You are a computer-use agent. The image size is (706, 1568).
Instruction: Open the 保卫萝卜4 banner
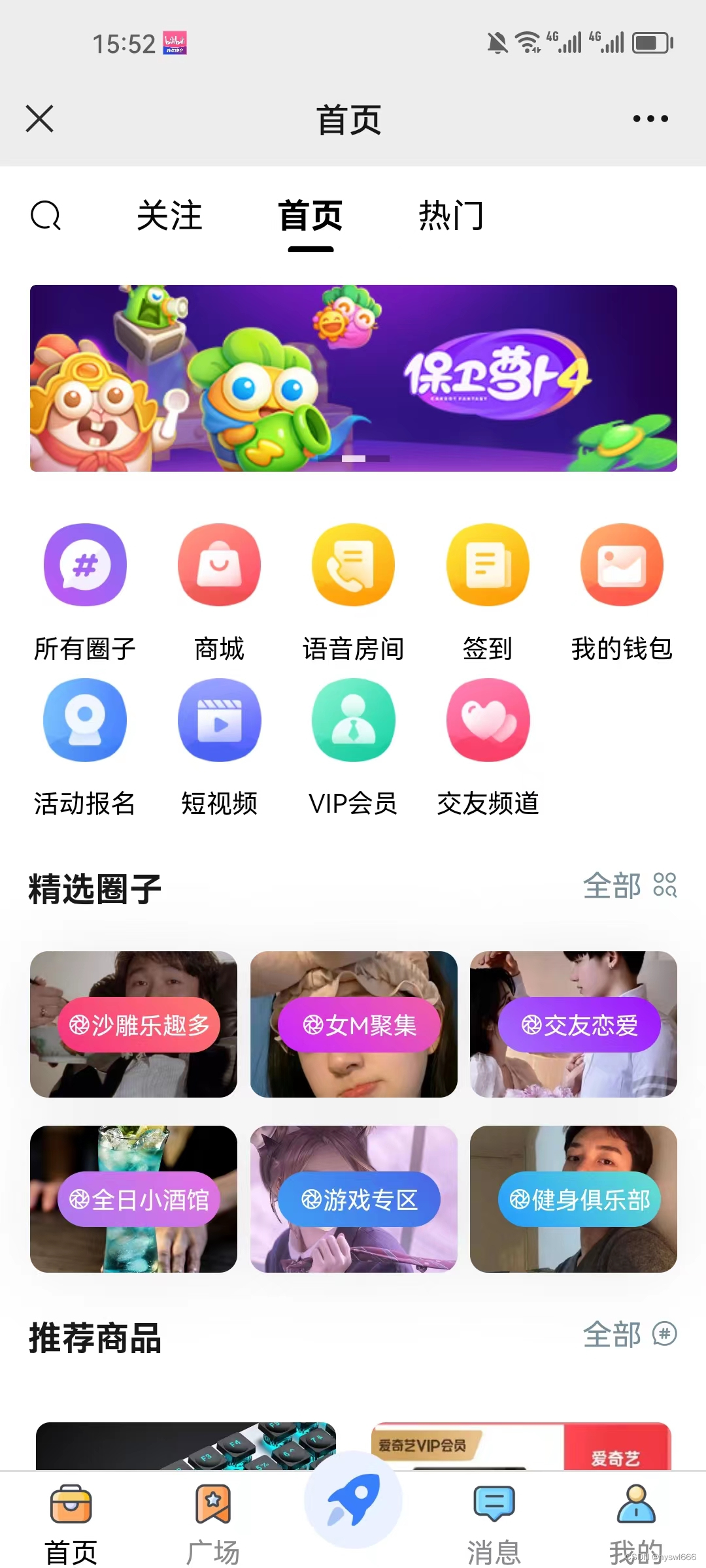pyautogui.click(x=353, y=378)
